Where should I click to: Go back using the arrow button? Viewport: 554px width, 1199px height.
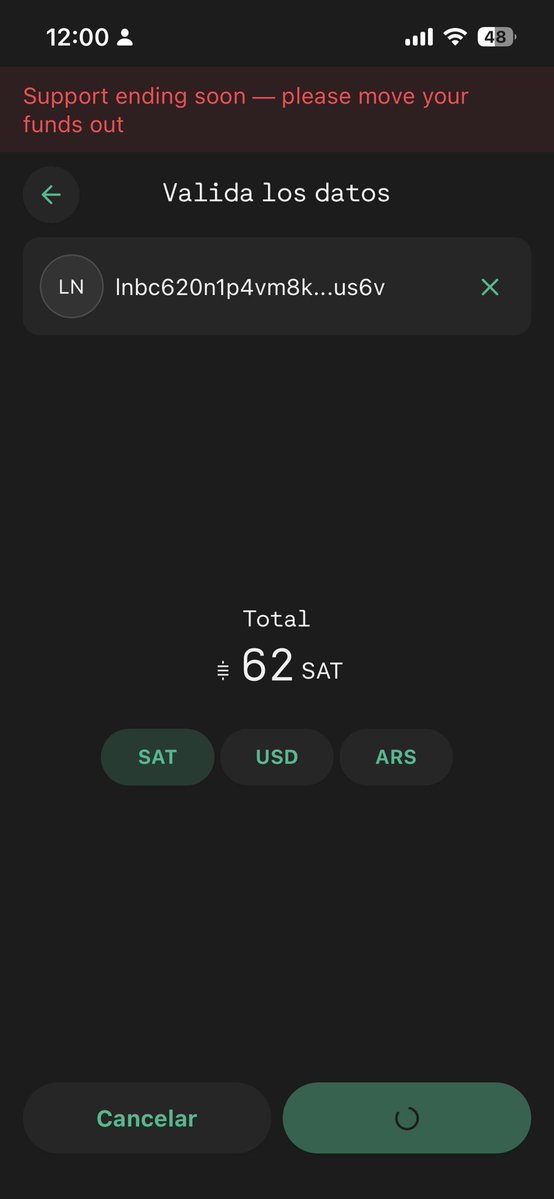(x=51, y=195)
